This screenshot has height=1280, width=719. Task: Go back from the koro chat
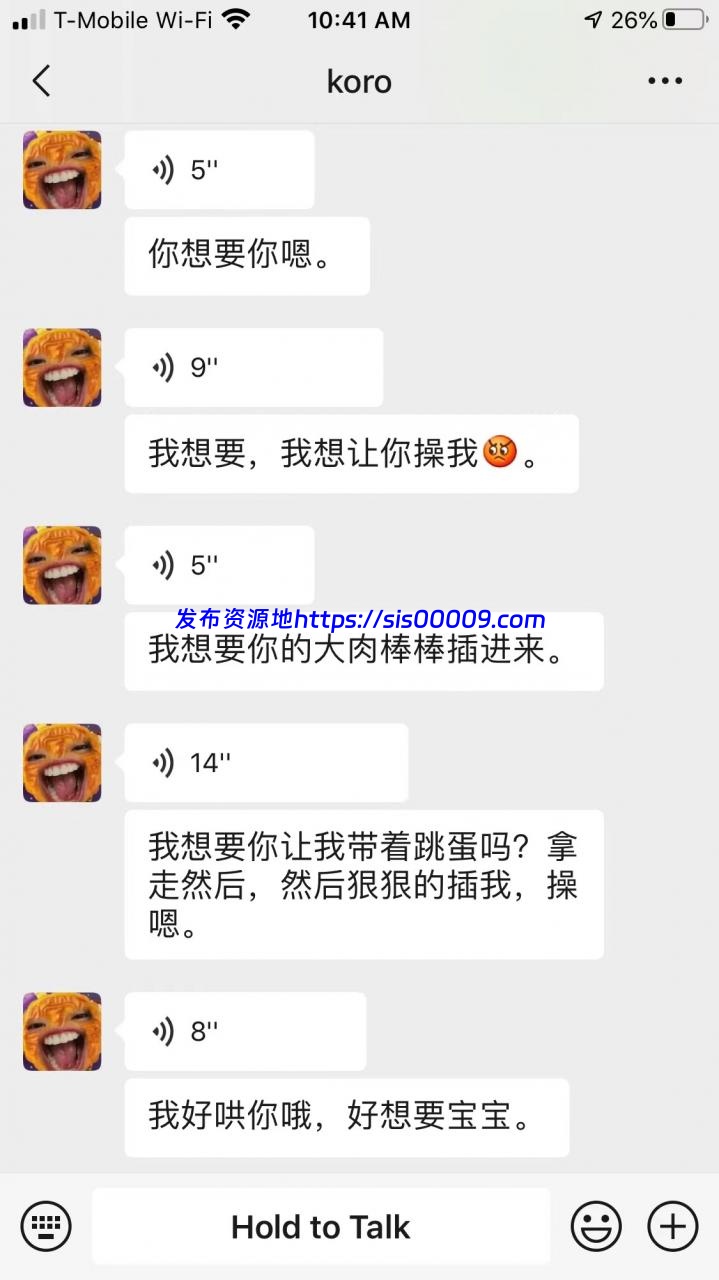[x=41, y=81]
